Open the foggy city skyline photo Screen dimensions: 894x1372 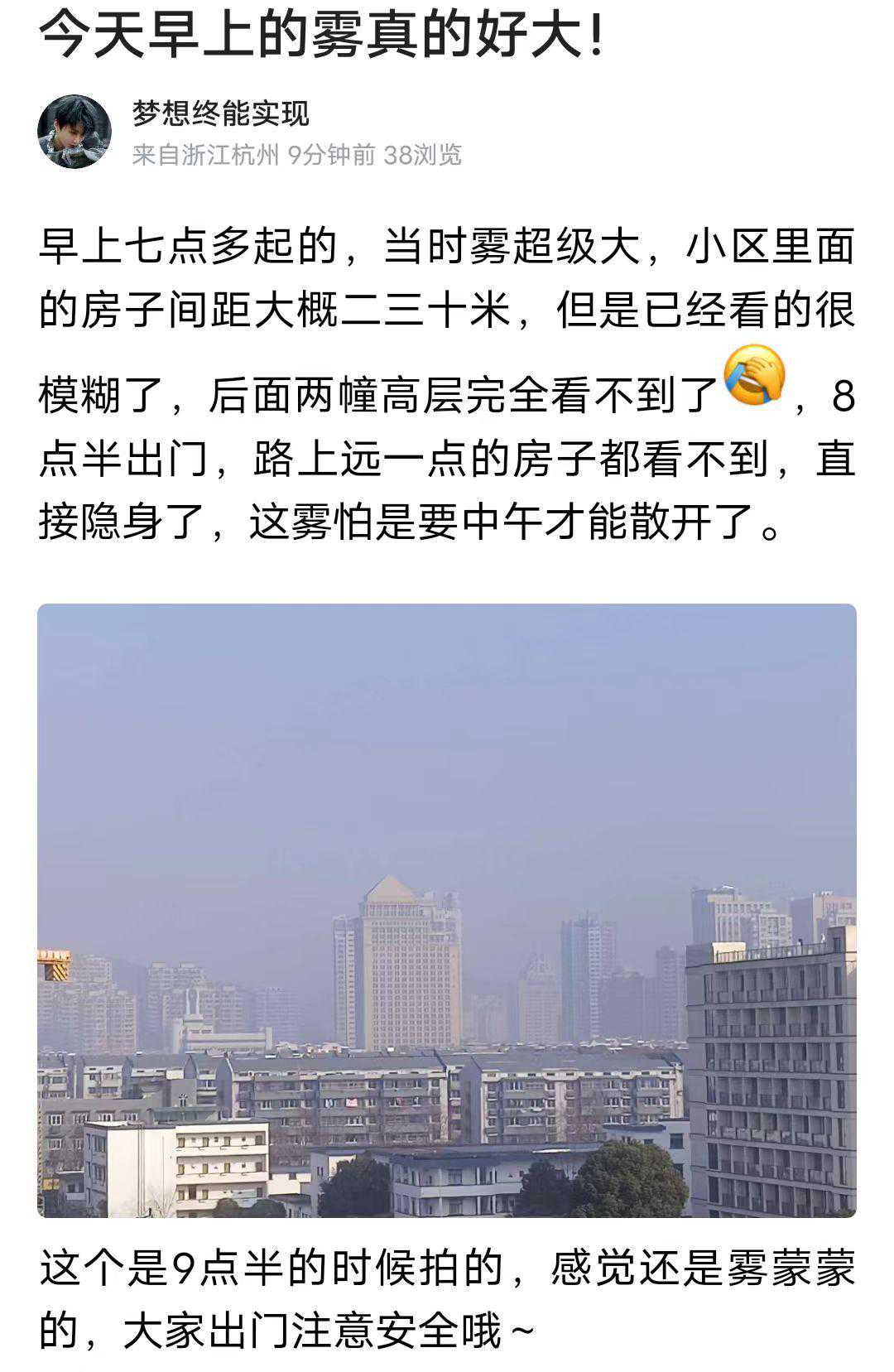click(x=447, y=909)
